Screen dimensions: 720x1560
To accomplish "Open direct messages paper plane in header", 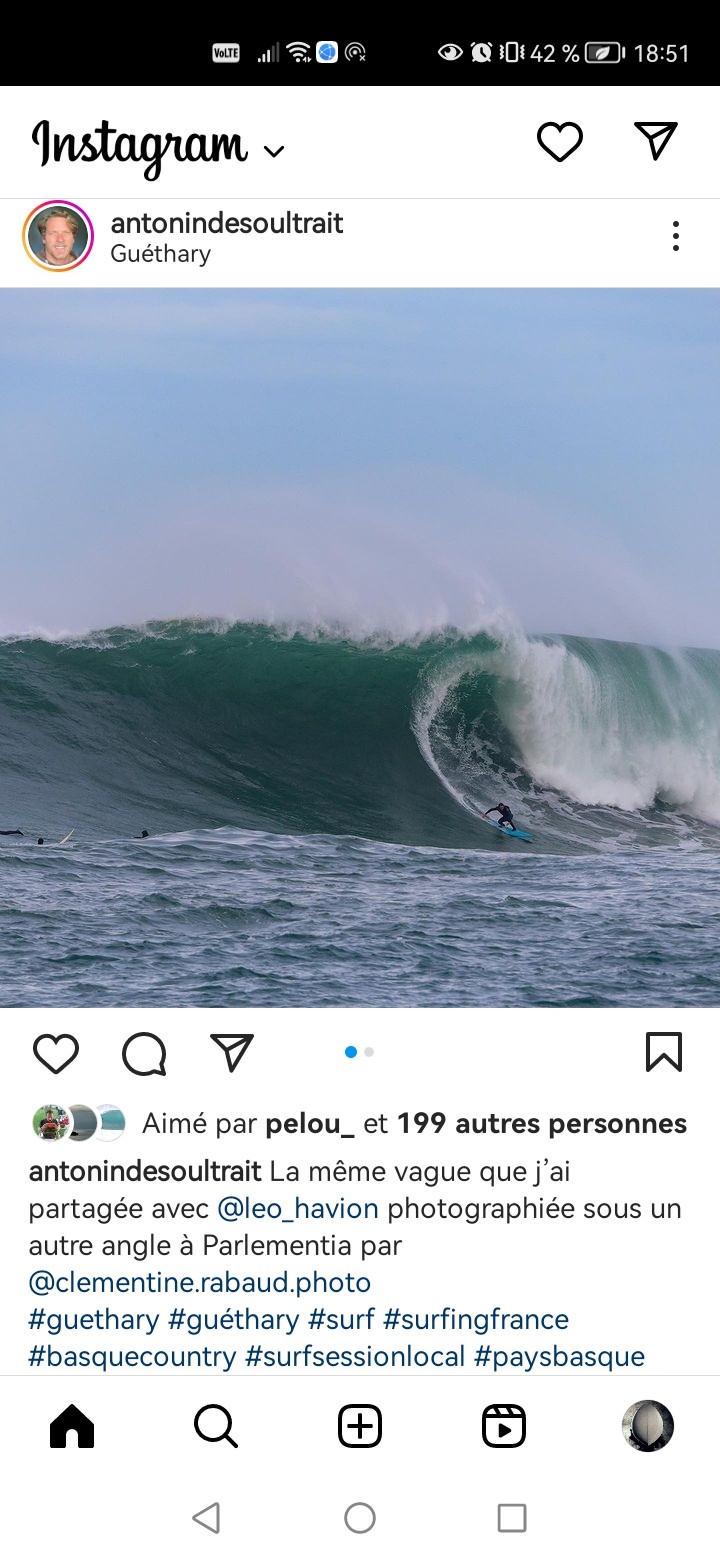I will point(656,141).
